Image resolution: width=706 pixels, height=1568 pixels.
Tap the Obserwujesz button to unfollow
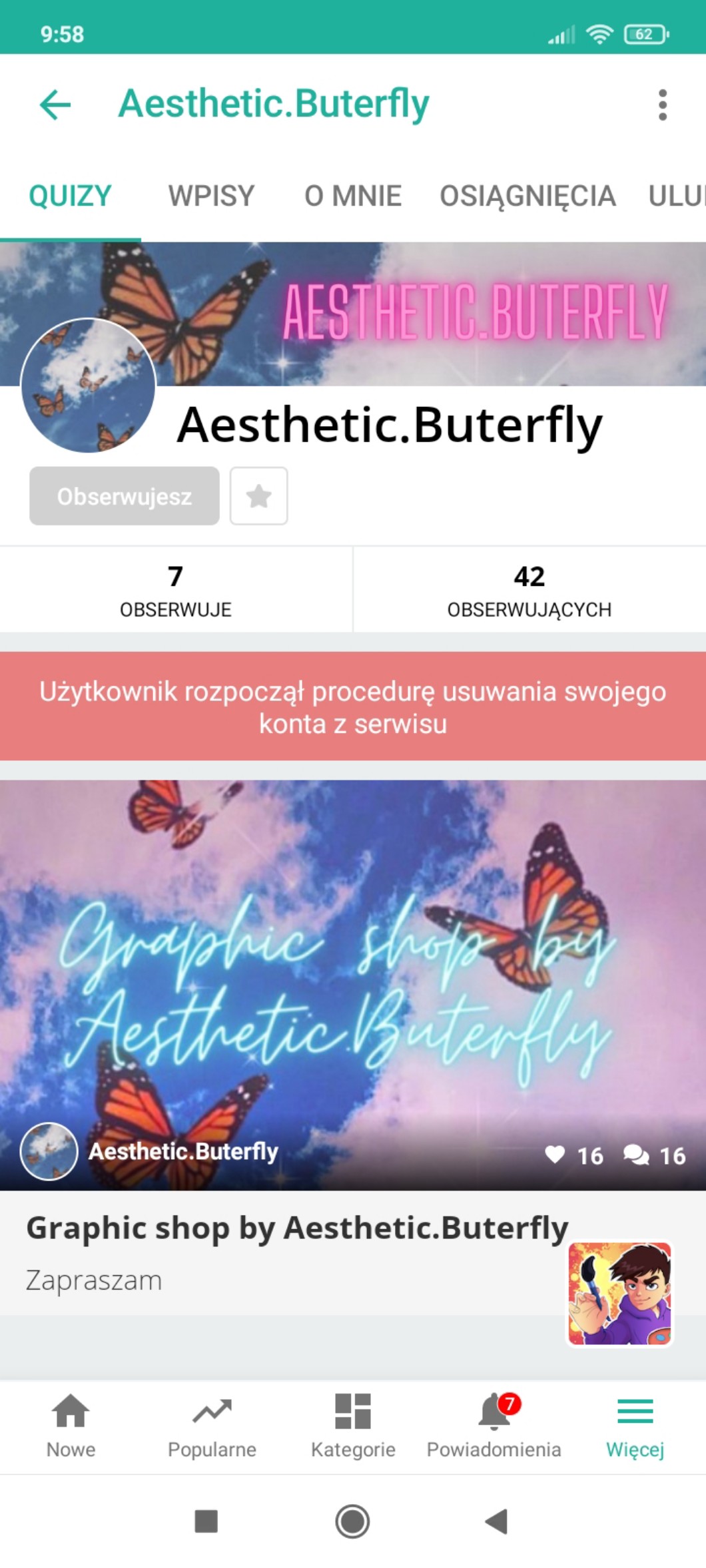(125, 496)
